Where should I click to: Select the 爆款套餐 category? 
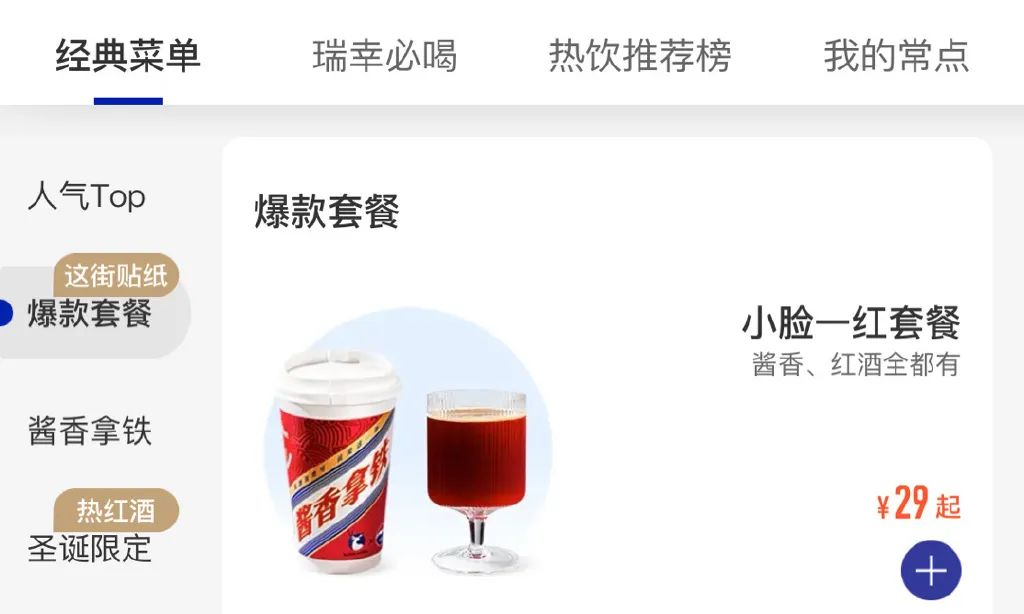tap(90, 314)
